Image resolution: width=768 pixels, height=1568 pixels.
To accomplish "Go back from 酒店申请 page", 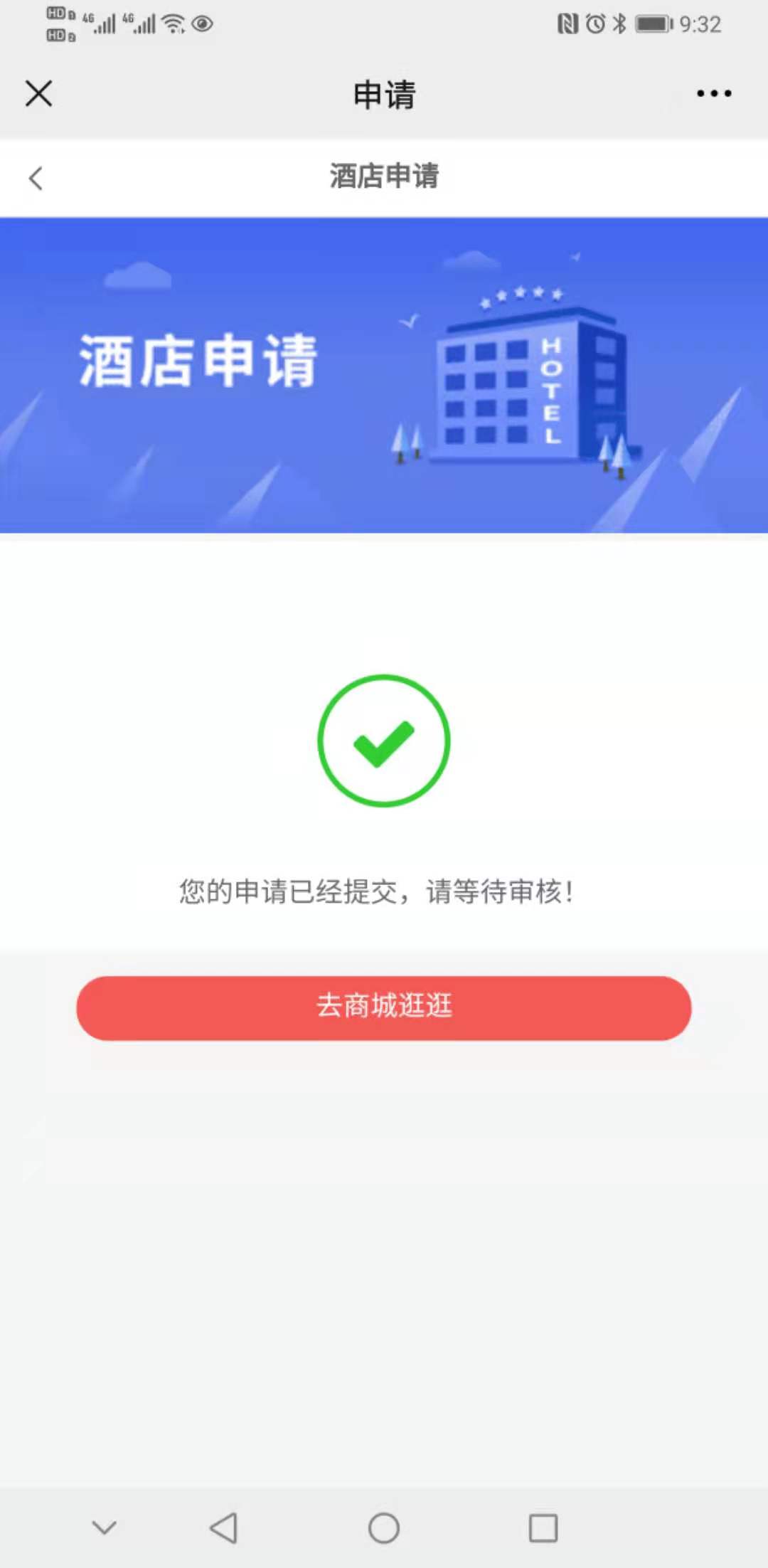I will coord(36,178).
